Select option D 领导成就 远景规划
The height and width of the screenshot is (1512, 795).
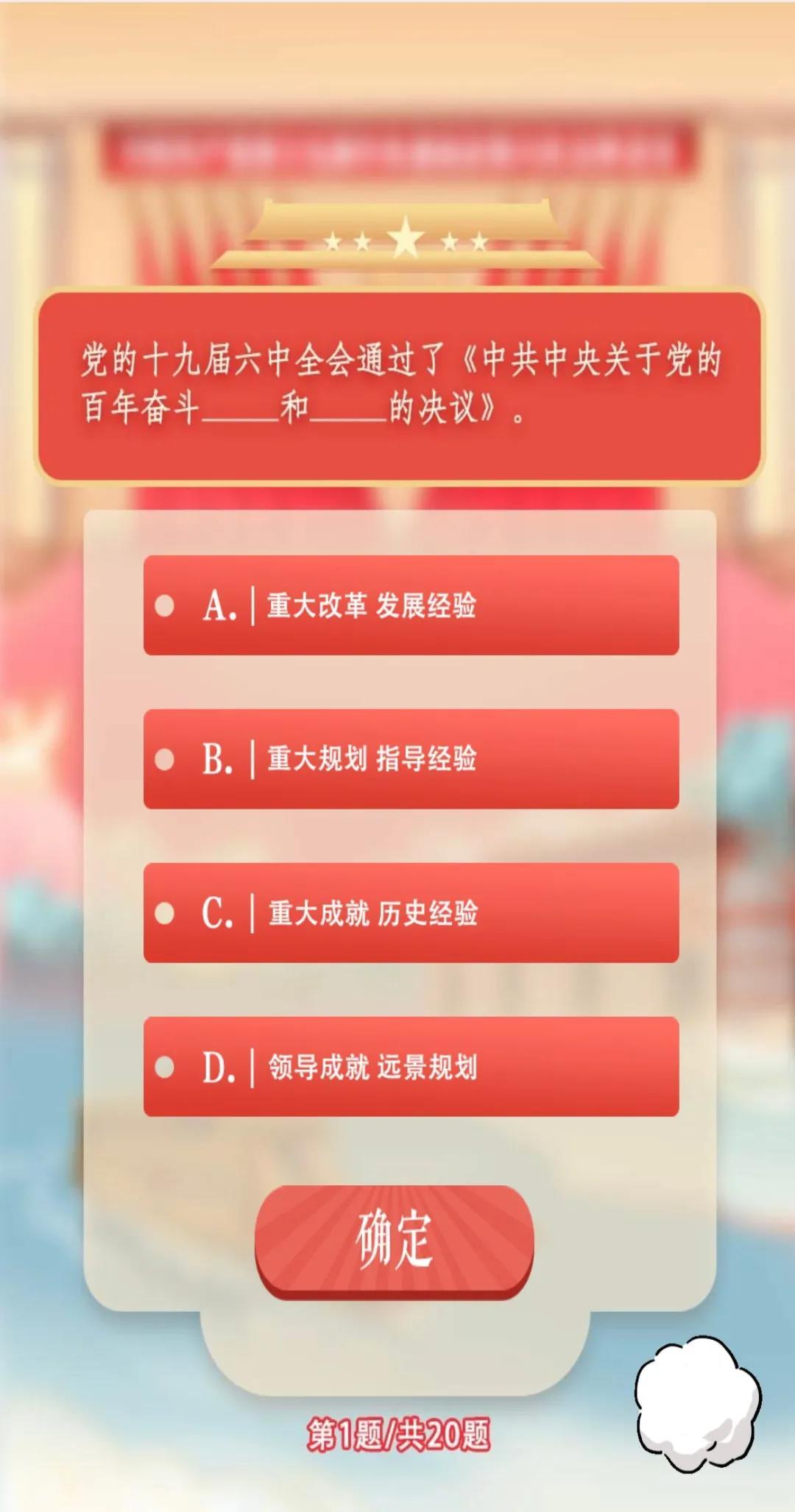tap(411, 1067)
